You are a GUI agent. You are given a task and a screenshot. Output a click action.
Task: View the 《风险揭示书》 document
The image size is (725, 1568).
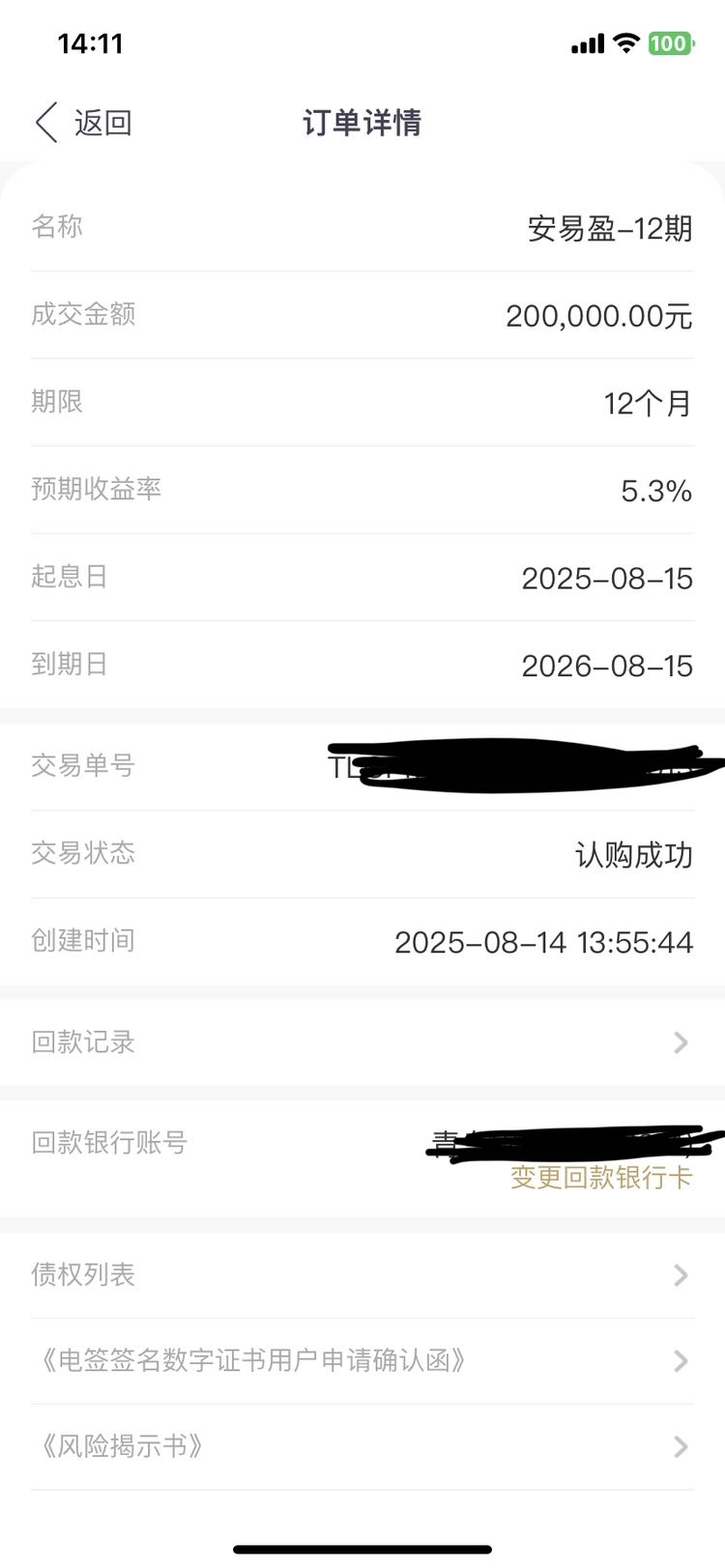point(362,1446)
